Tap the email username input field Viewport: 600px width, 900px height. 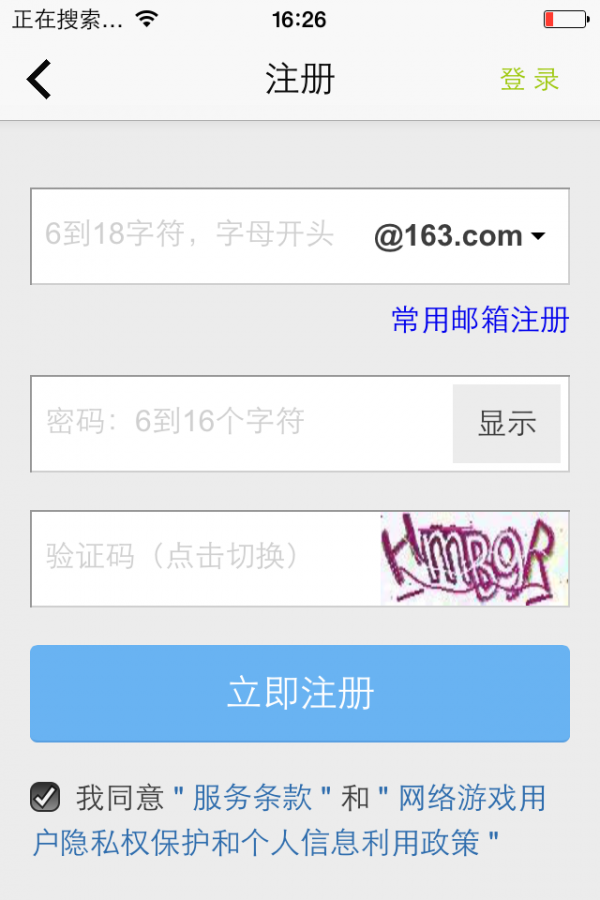click(190, 236)
